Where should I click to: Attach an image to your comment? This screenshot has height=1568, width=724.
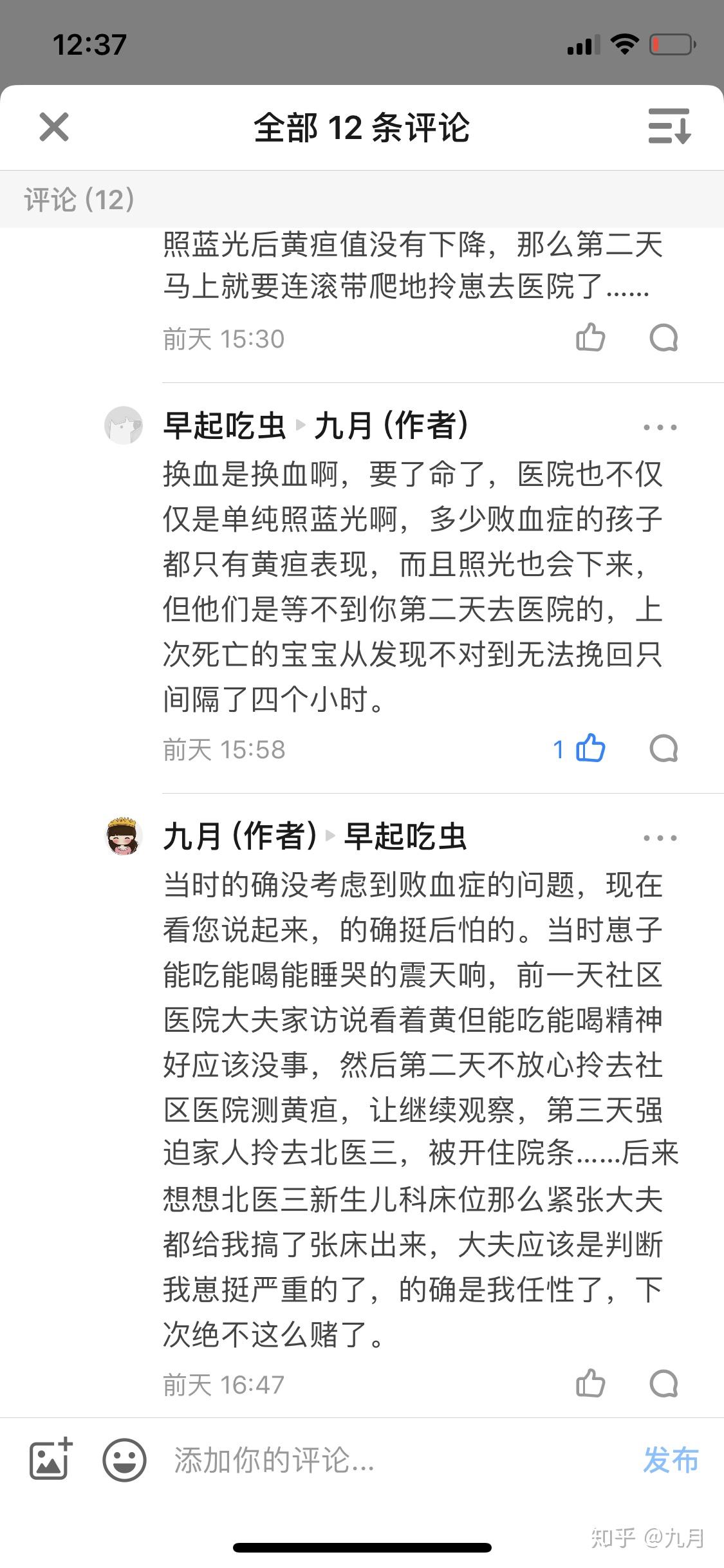[51, 1459]
